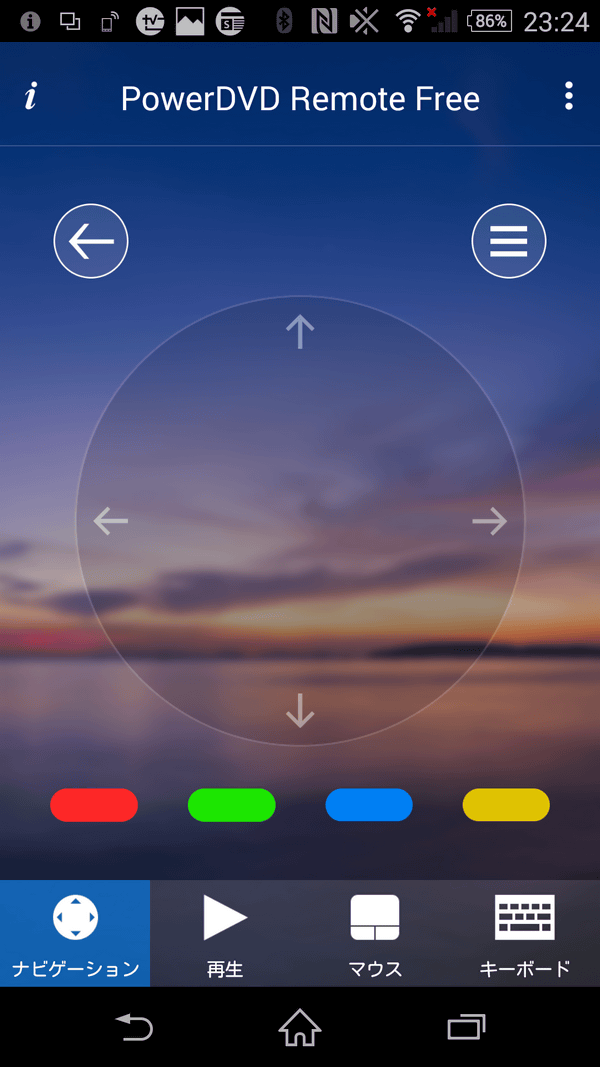600x1067 pixels.
Task: Open the three-dot overflow menu
Action: click(x=568, y=96)
